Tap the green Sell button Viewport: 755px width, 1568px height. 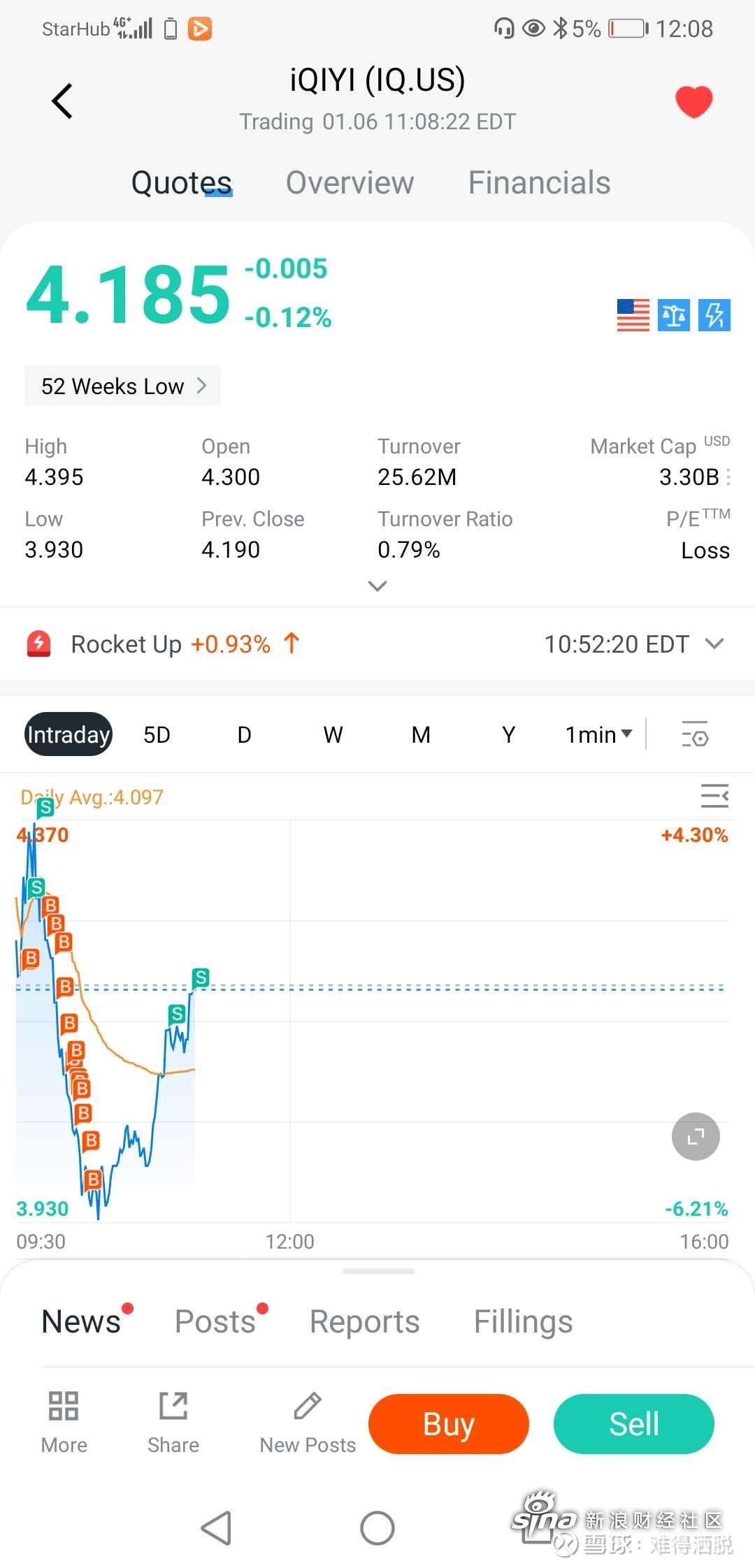tap(634, 1423)
